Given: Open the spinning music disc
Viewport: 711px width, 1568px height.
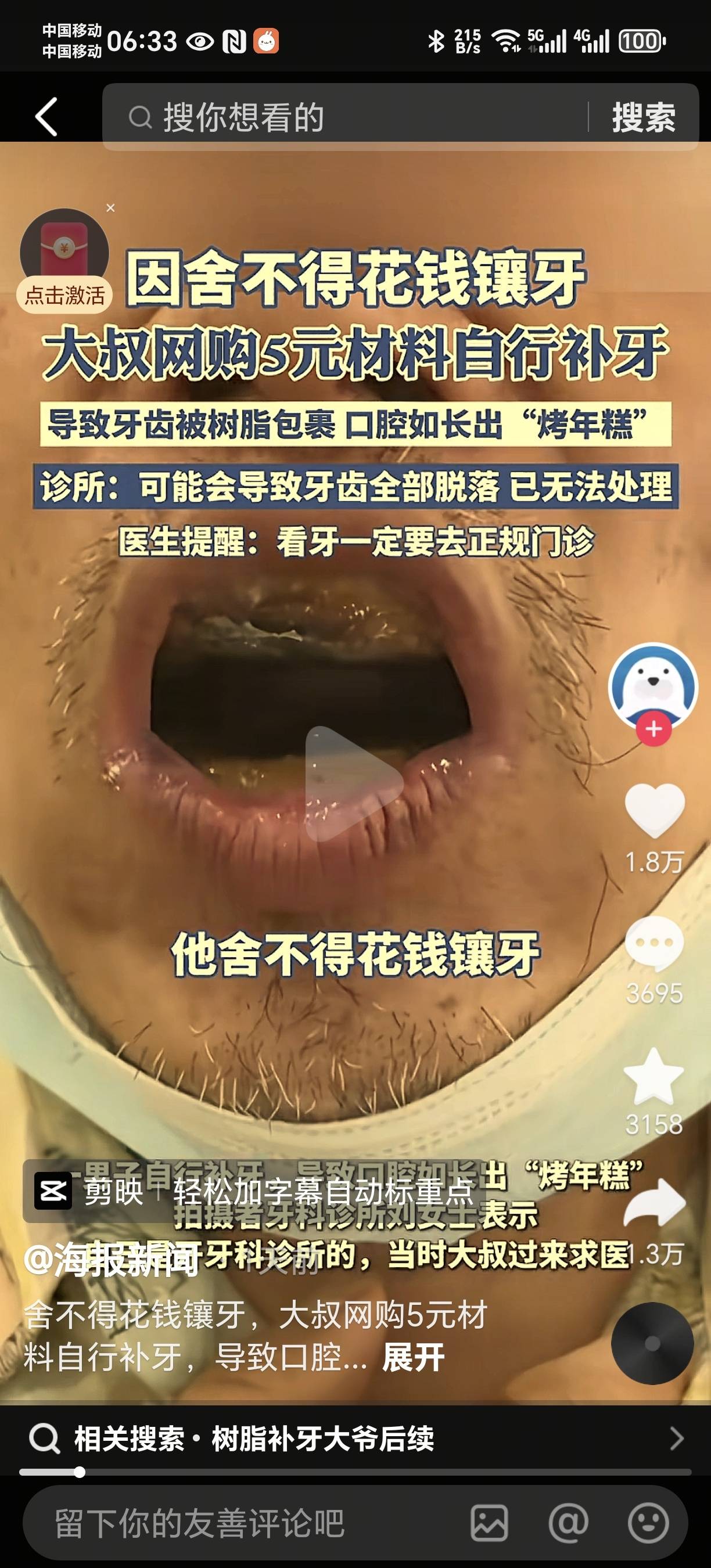Looking at the screenshot, I should click(x=652, y=1344).
